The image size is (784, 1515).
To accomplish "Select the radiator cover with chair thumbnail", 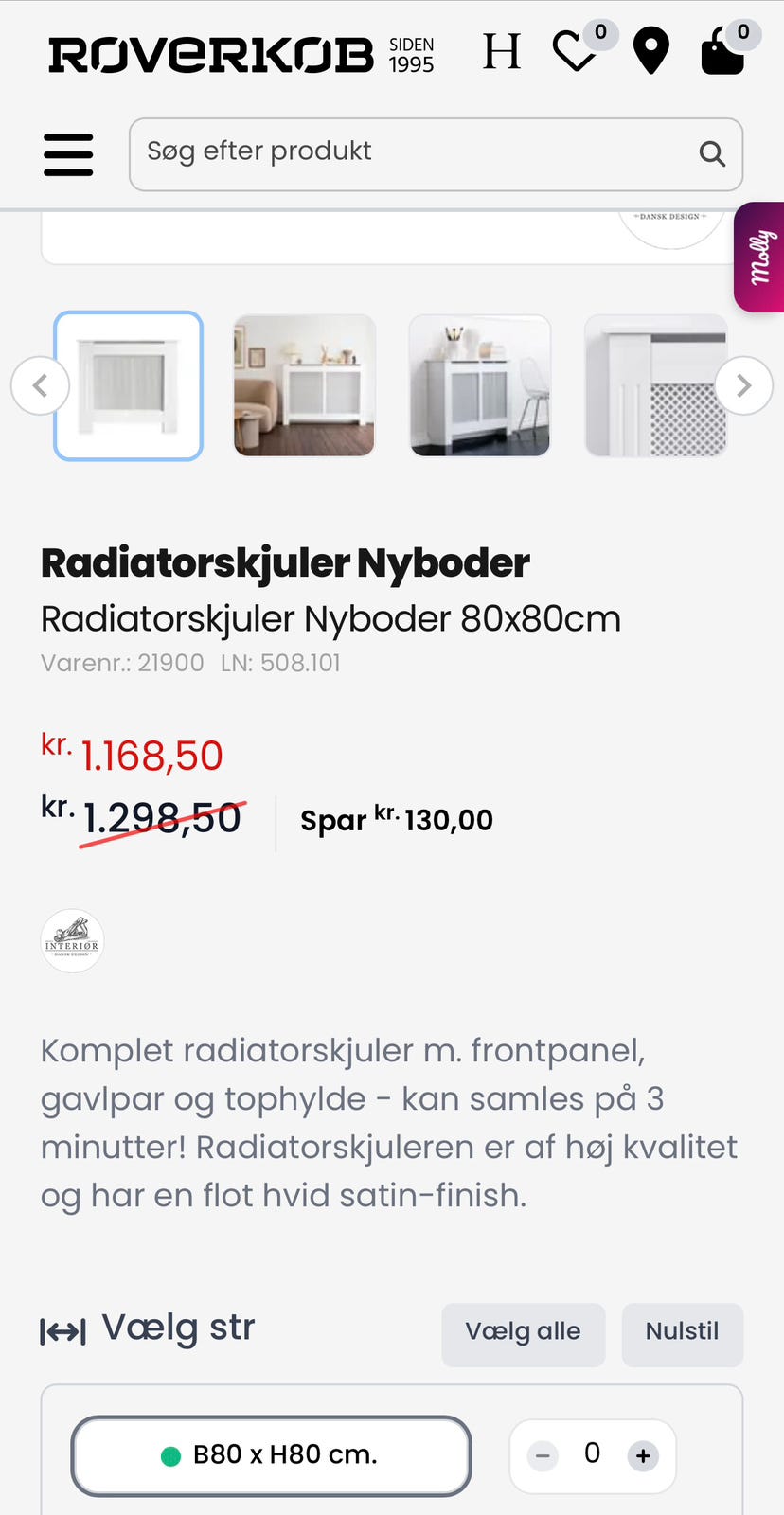I will point(479,385).
